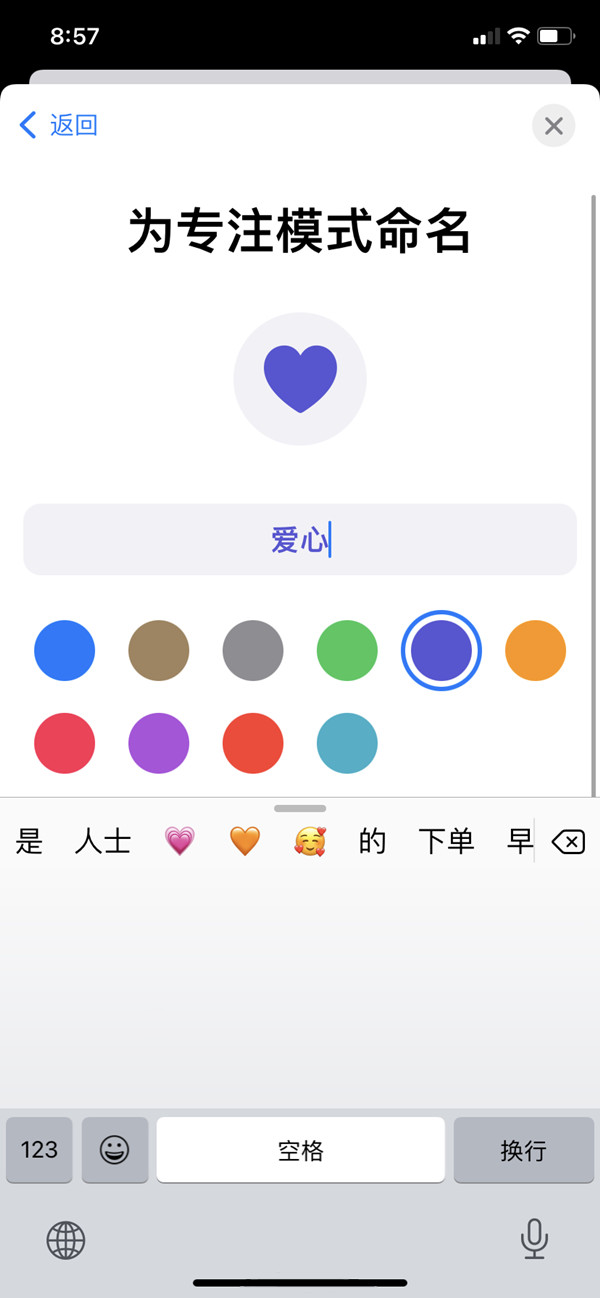Switch keyboard to 123 numbers
Viewport: 600px width, 1298px height.
click(x=39, y=1150)
